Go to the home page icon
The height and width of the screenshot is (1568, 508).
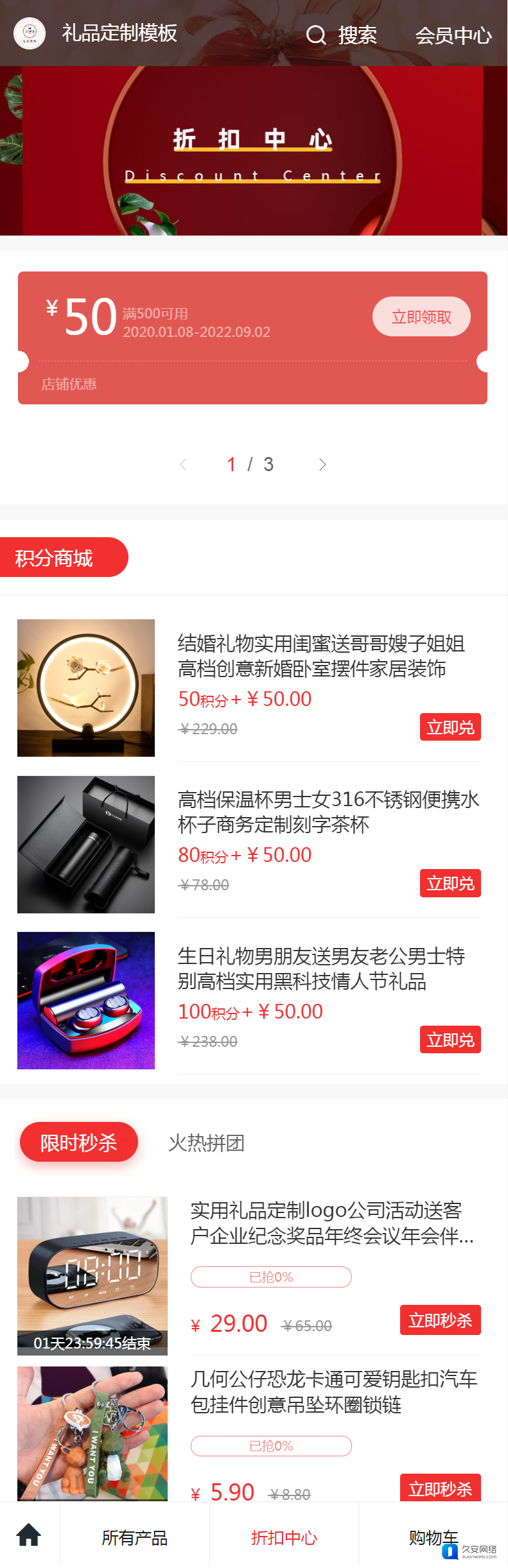click(29, 1535)
